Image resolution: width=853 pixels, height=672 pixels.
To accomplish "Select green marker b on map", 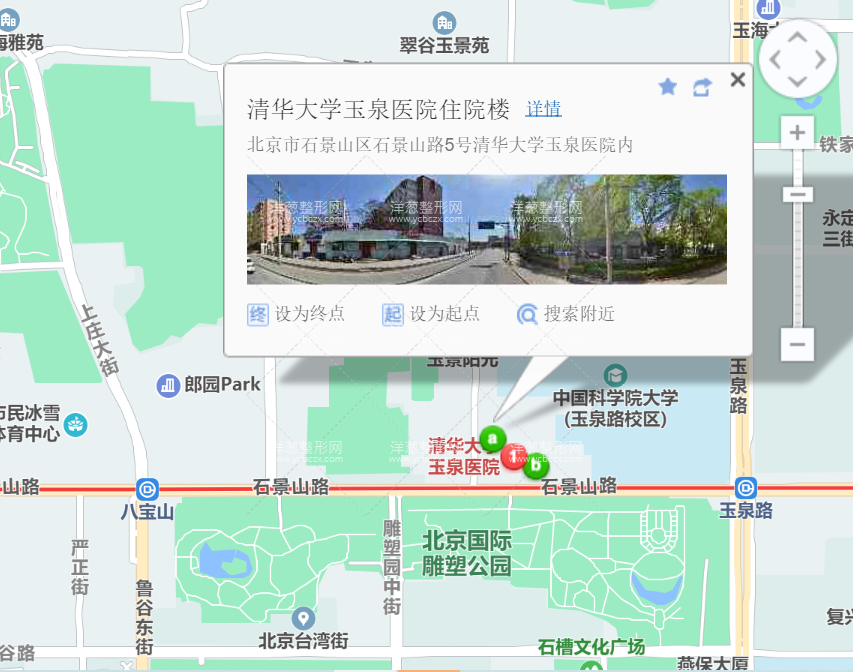I will pyautogui.click(x=536, y=464).
